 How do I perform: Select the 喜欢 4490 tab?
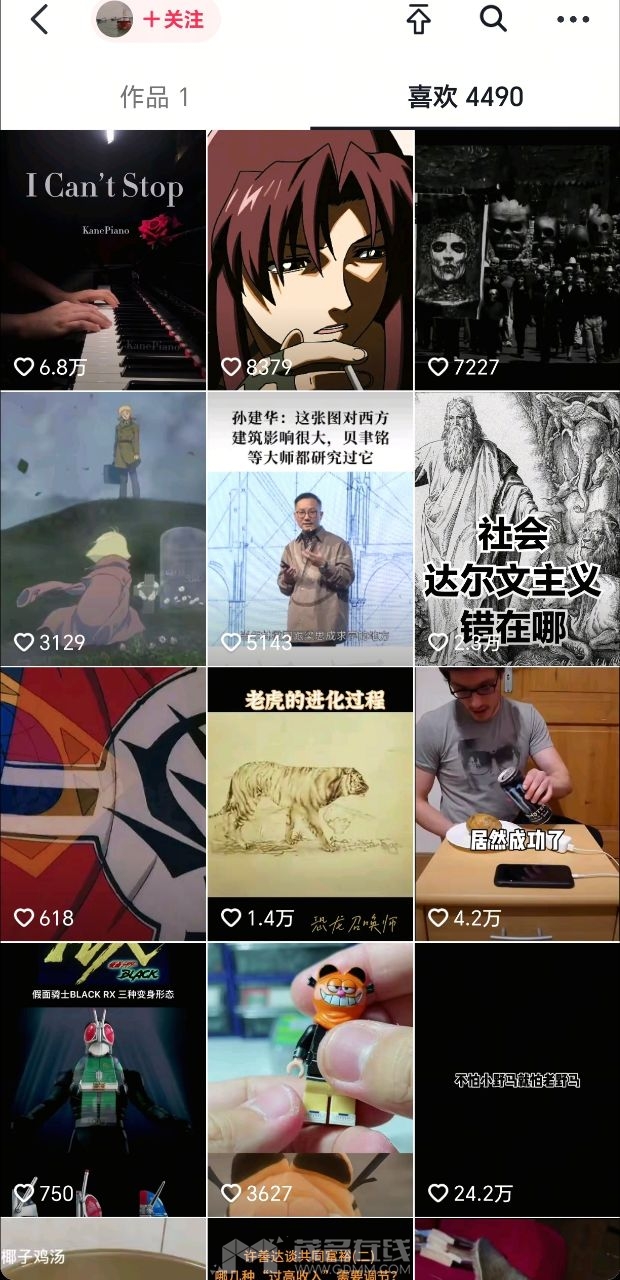[465, 97]
